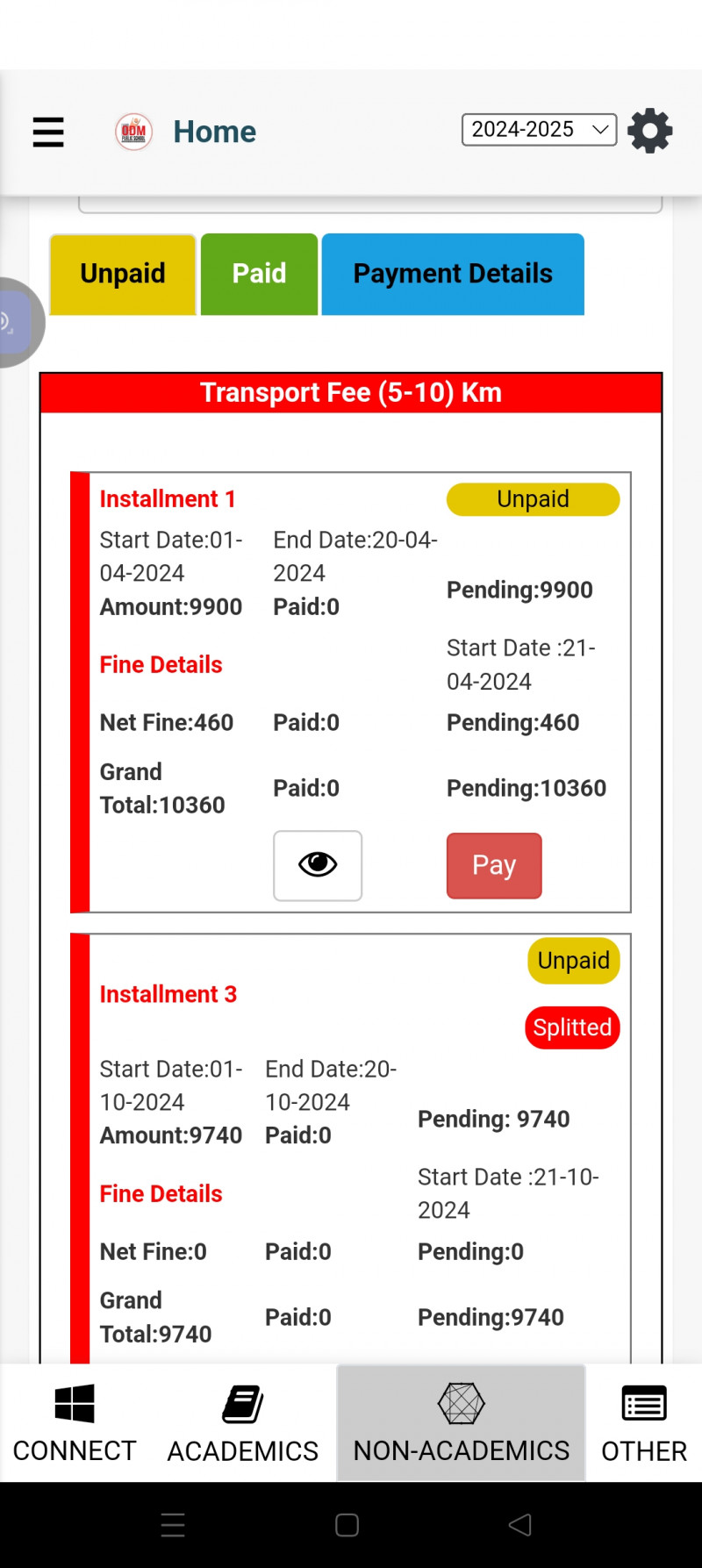This screenshot has width=702, height=1568.
Task: View Installment 1 details with eye icon
Action: (x=318, y=865)
